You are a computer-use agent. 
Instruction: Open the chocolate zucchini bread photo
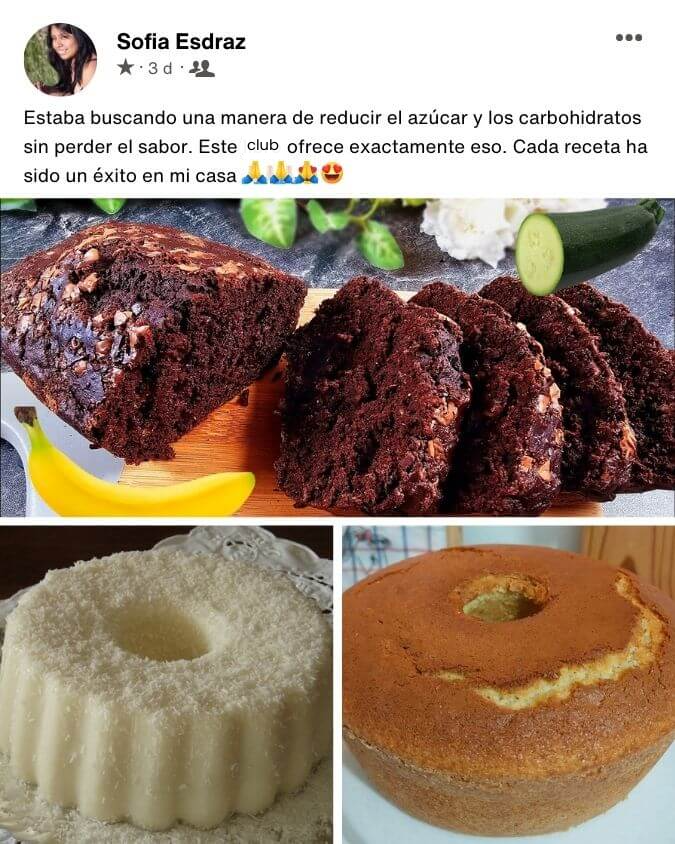point(337,357)
